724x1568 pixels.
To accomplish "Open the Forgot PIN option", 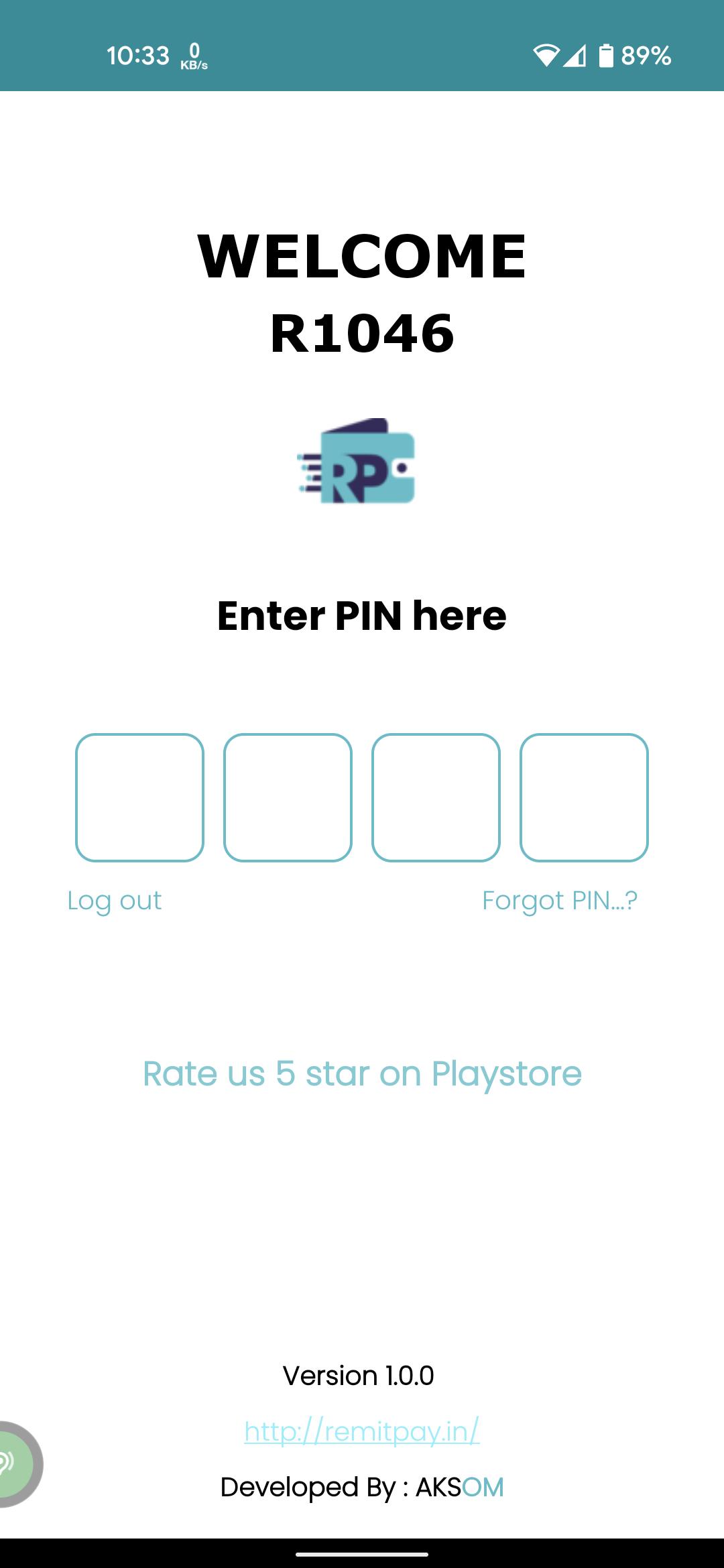I will coord(559,901).
